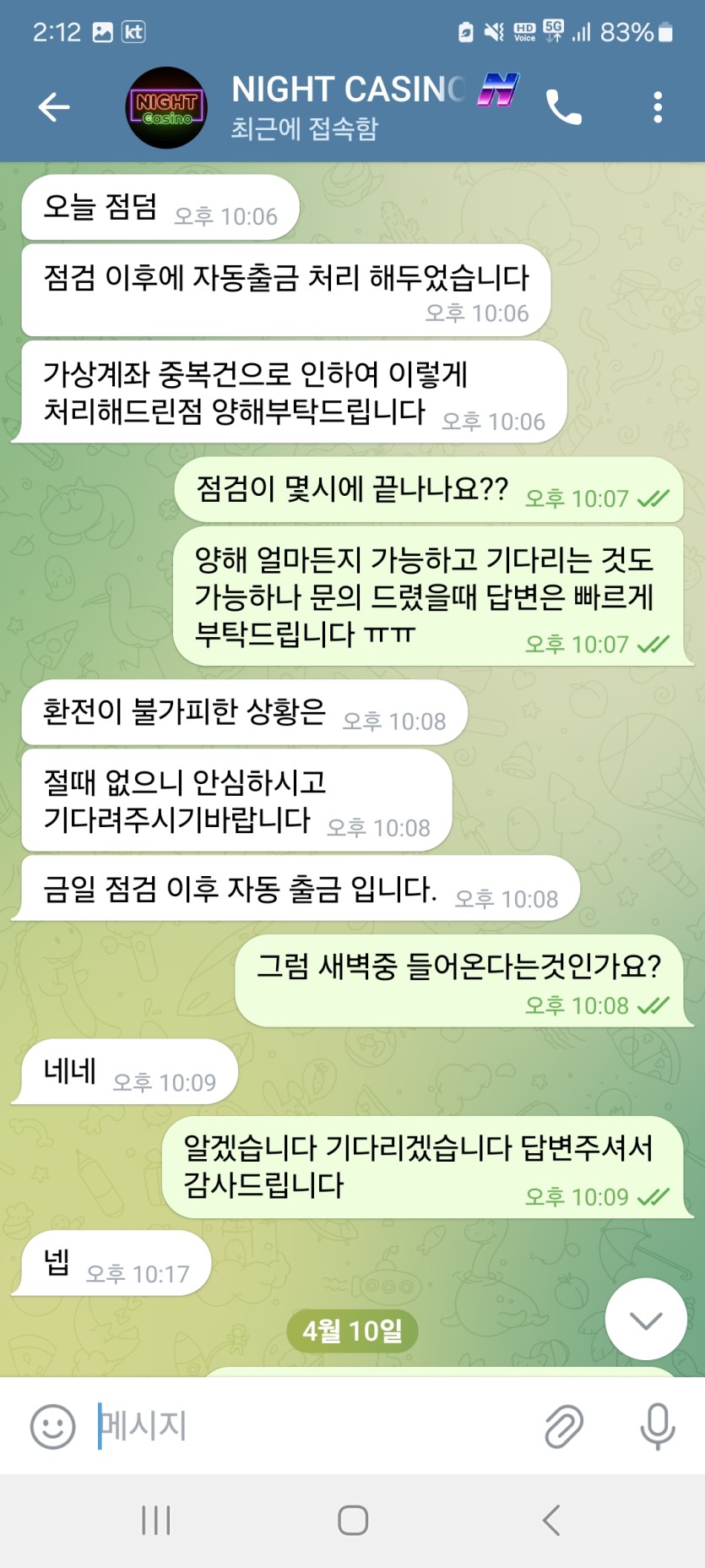Image resolution: width=705 pixels, height=1568 pixels.
Task: Open recent apps from navigation bar
Action: pos(156,1521)
